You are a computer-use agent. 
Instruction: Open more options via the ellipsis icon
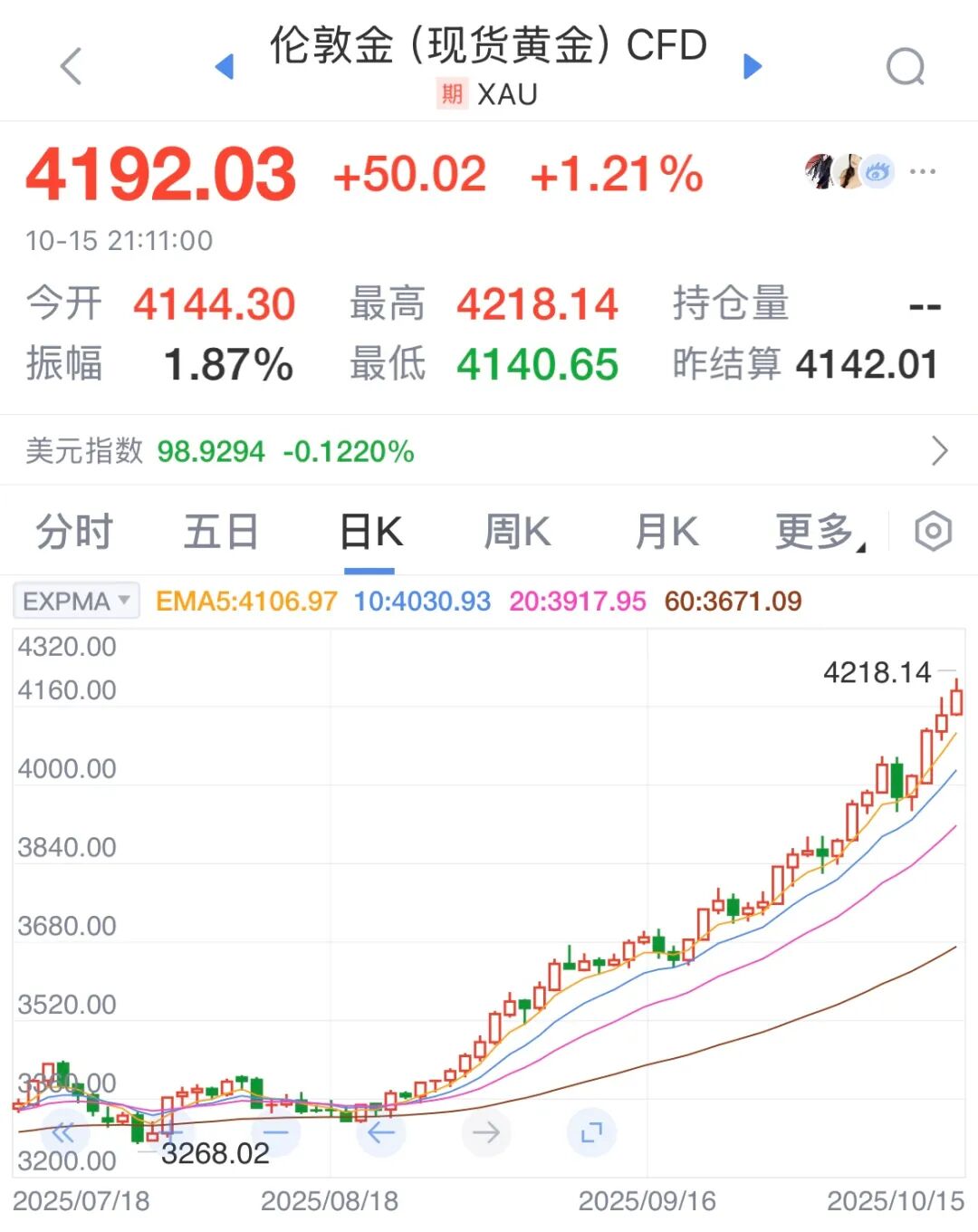point(924,170)
